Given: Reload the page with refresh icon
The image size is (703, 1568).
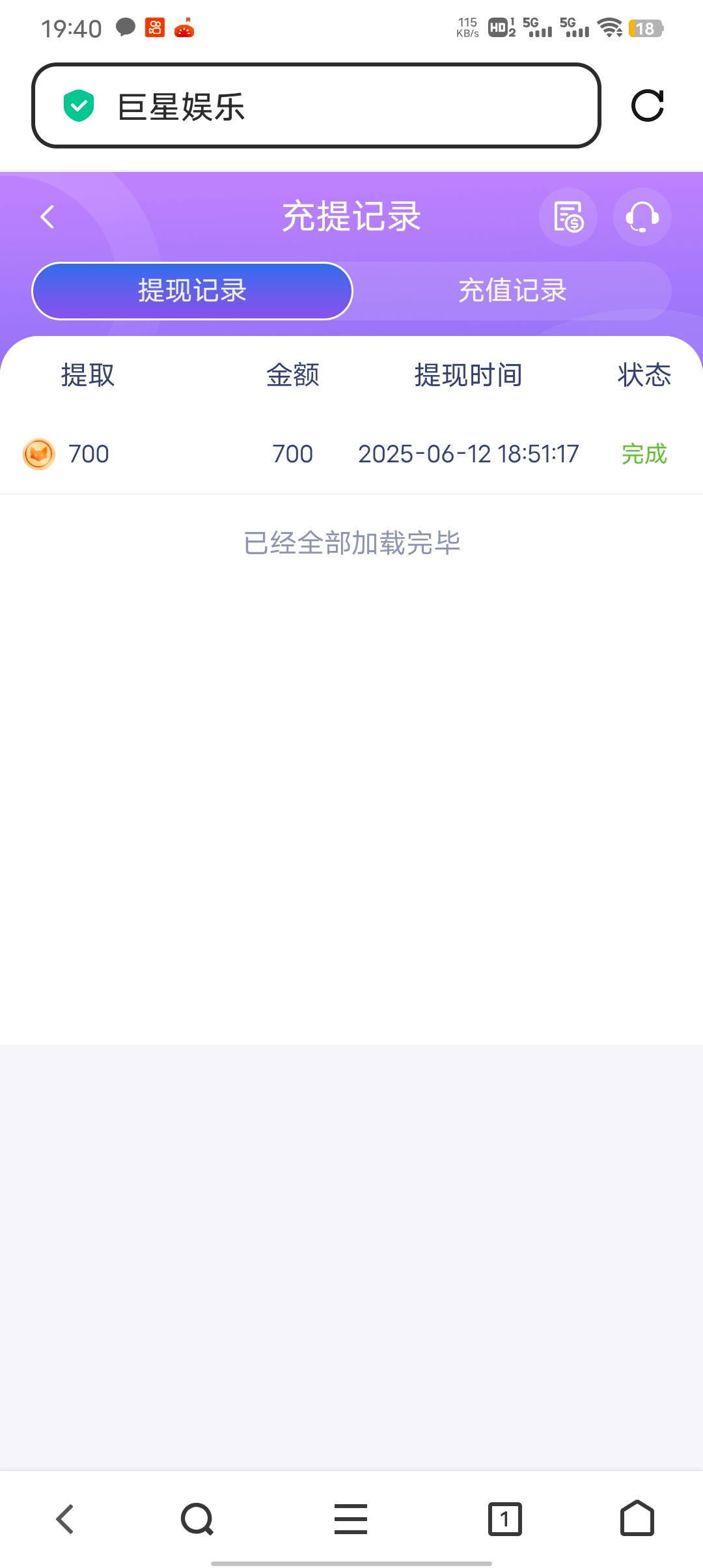Looking at the screenshot, I should [x=648, y=106].
